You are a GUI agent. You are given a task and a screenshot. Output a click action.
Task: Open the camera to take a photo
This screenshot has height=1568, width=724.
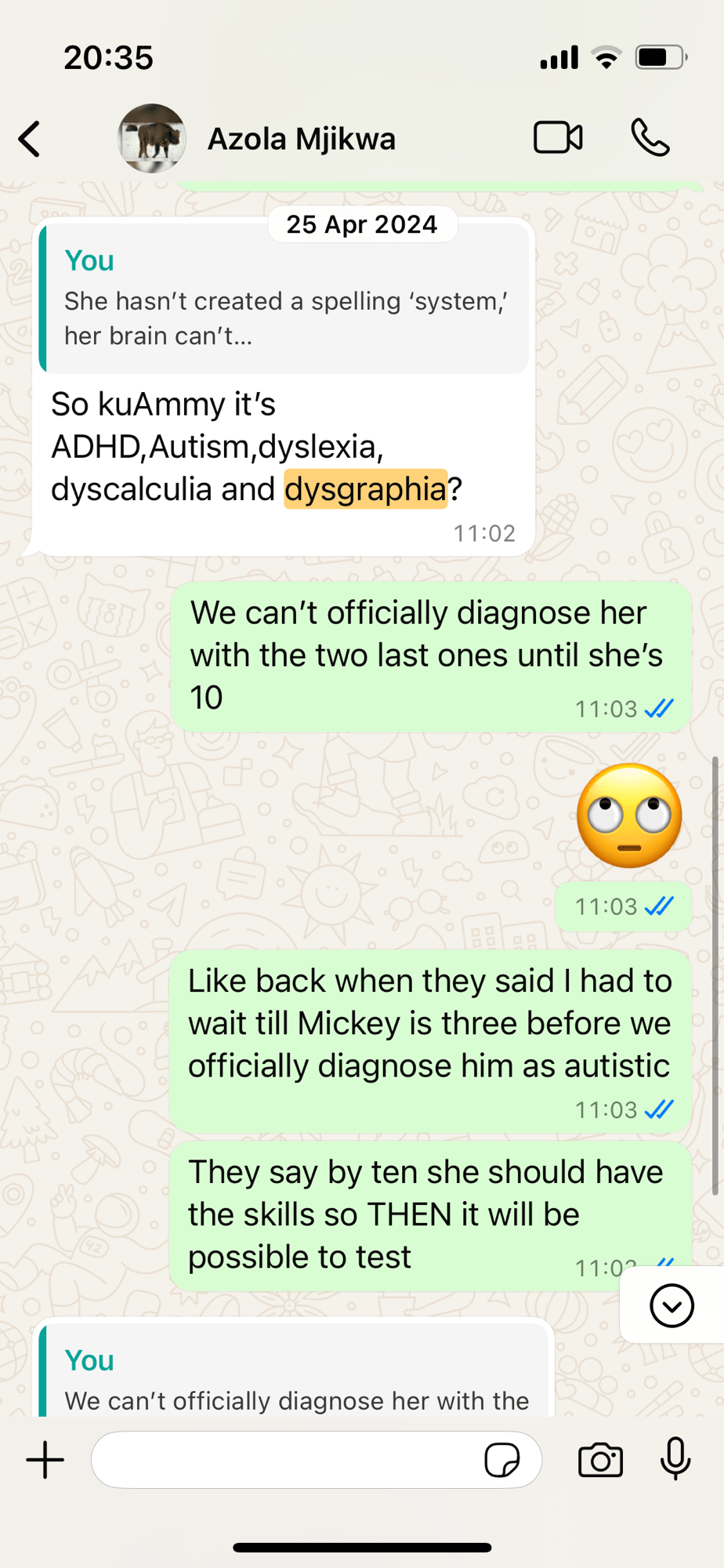600,1460
